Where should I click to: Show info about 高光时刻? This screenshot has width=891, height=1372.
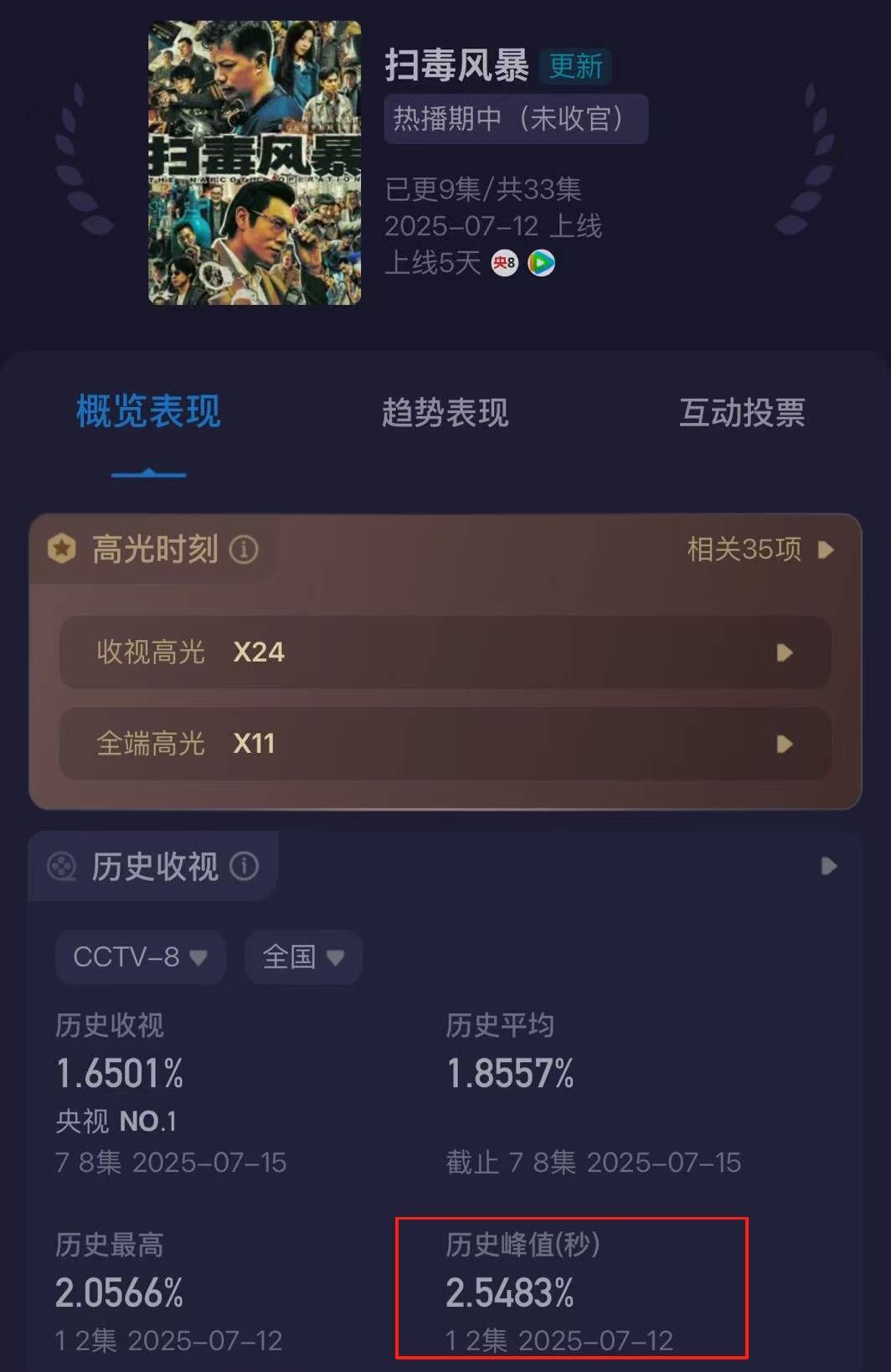click(x=244, y=550)
